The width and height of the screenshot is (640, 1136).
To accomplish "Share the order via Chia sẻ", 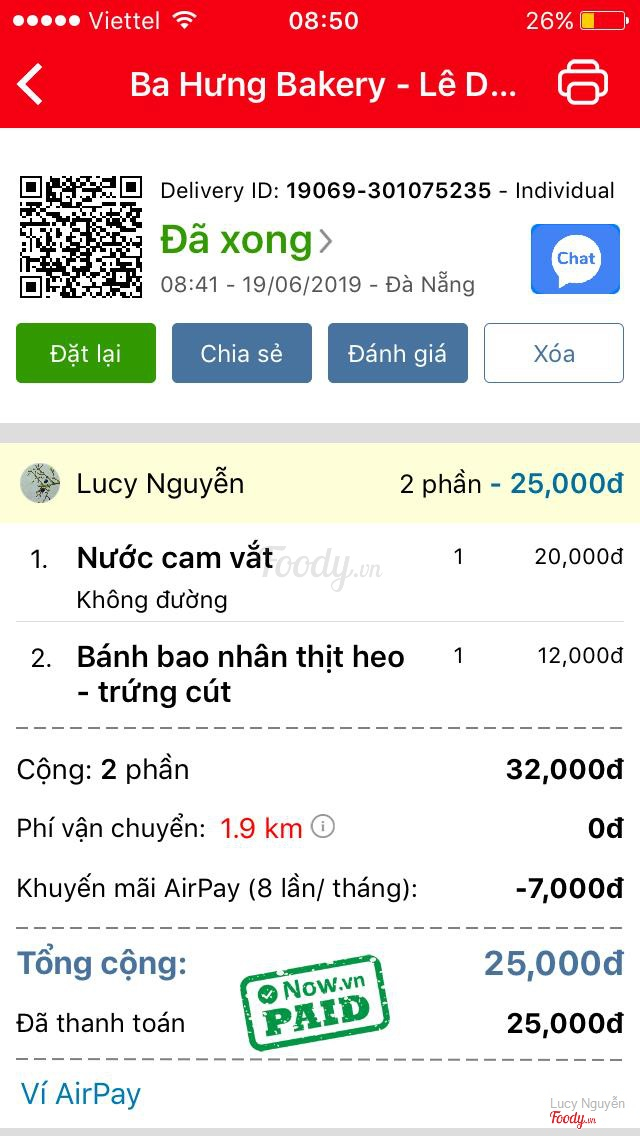I will (x=242, y=353).
